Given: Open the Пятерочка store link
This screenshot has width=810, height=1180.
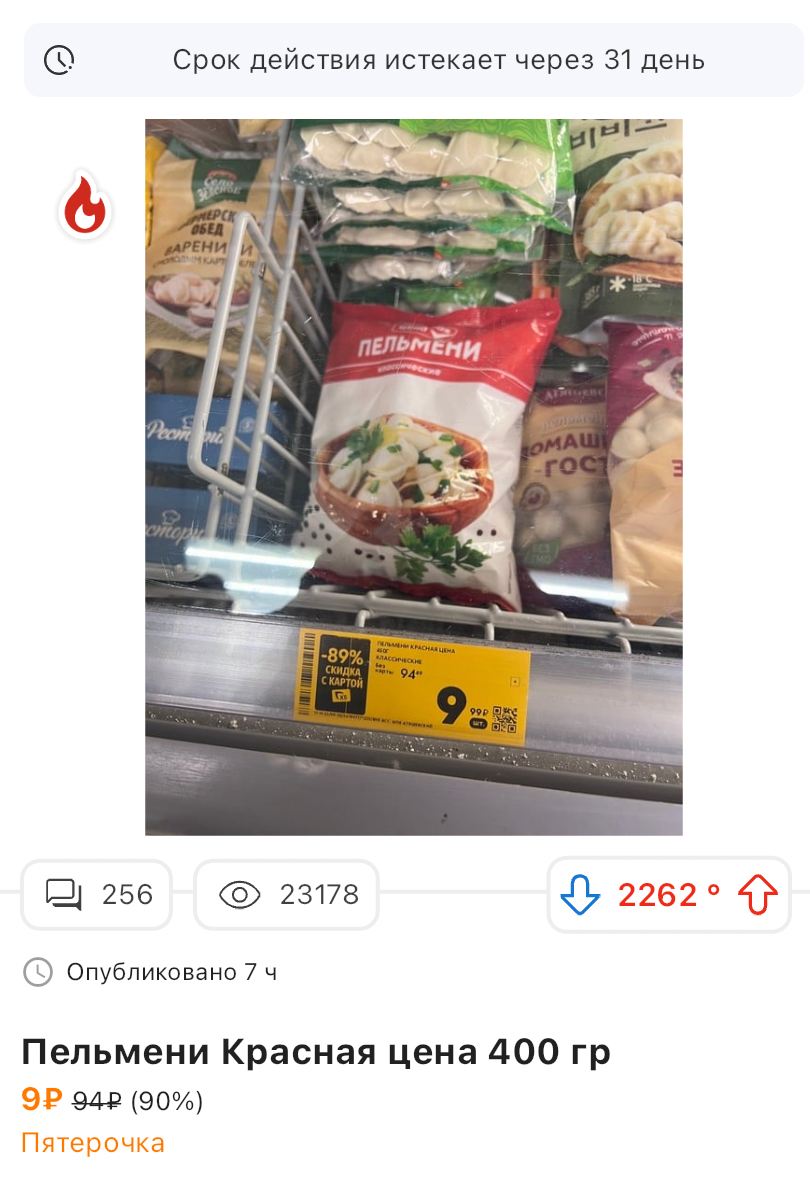Looking at the screenshot, I should point(93,1143).
